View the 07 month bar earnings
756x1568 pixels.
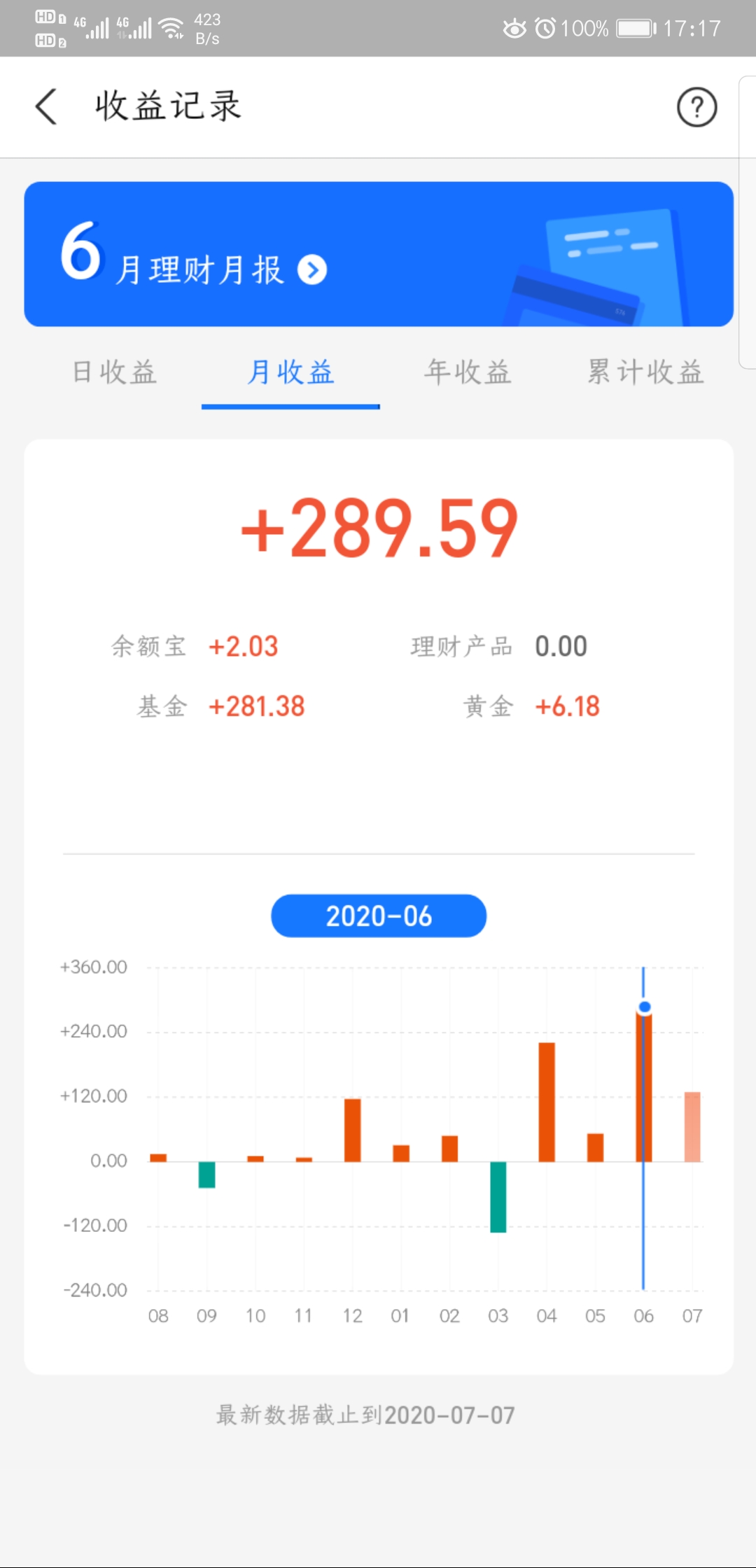coord(692,1127)
